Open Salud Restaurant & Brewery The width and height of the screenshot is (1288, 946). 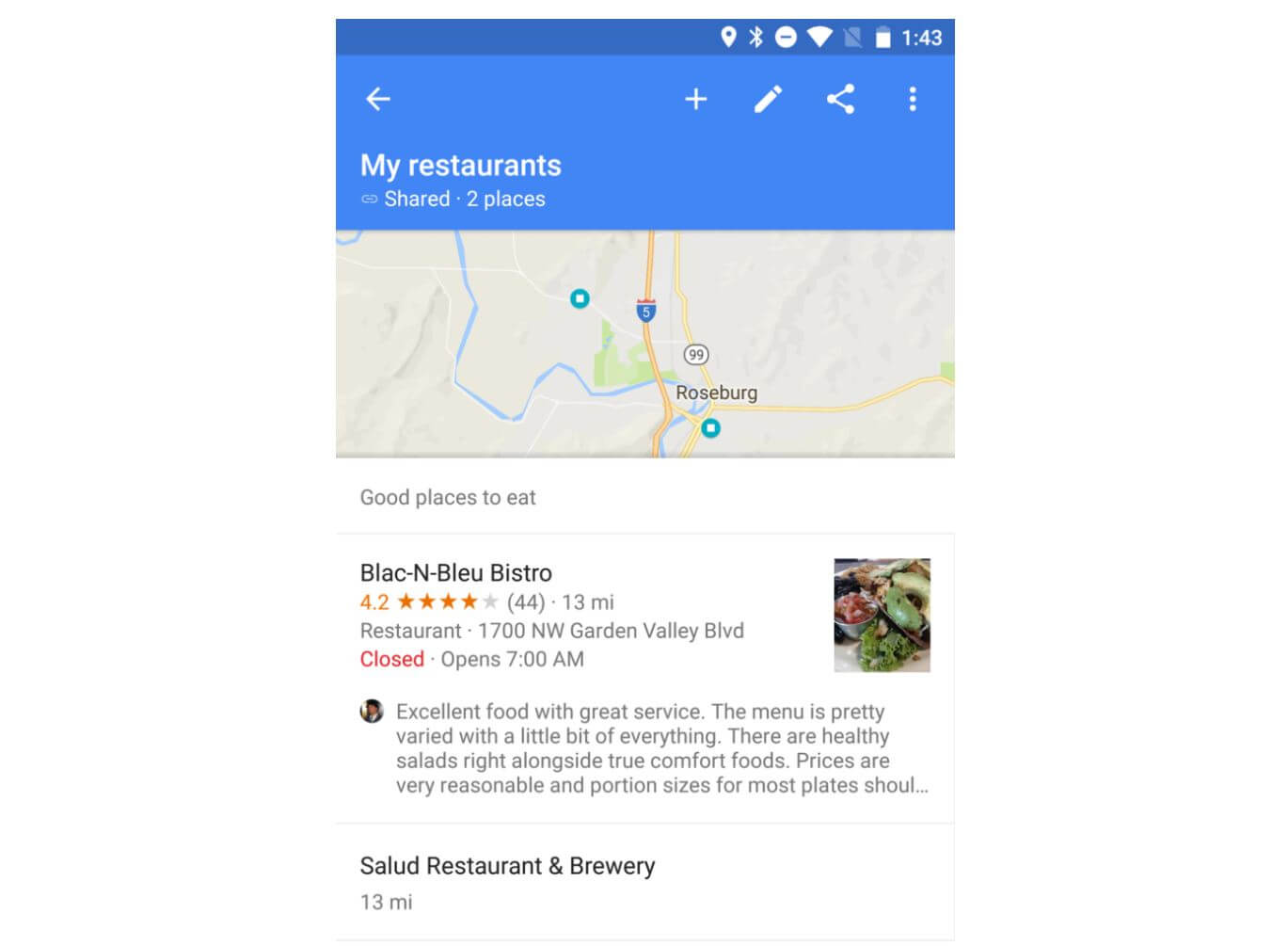click(507, 866)
